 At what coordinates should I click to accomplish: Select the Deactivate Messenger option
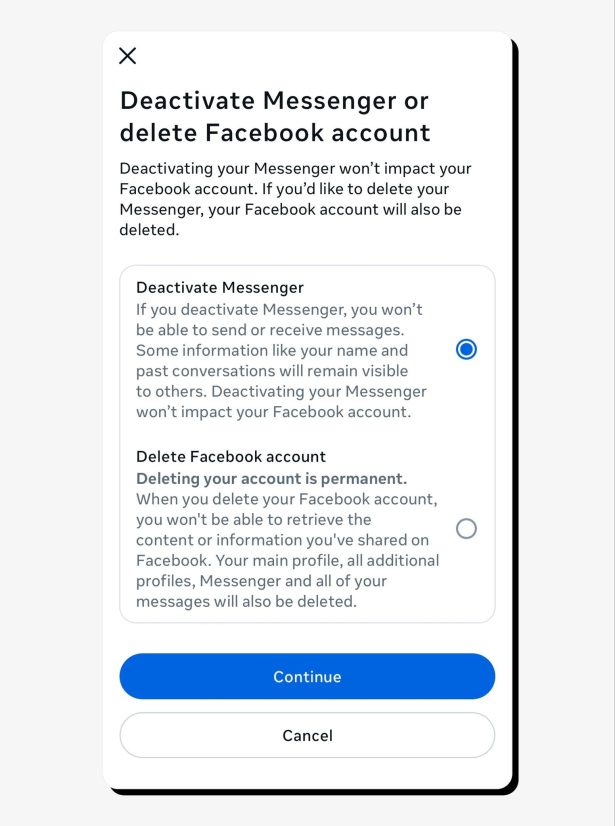point(466,350)
